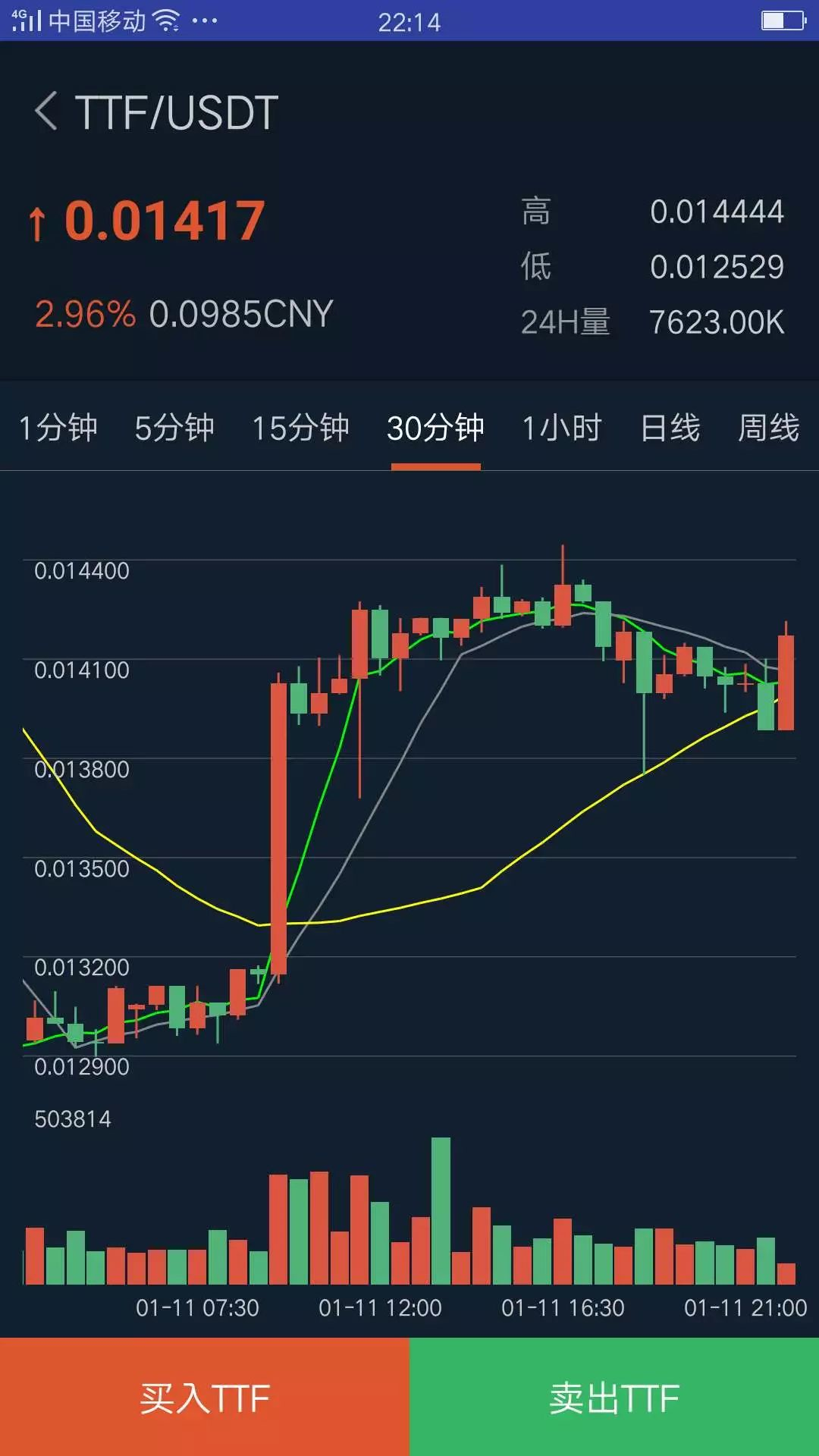Tap the 卖出TTF sell button

pos(614,1397)
